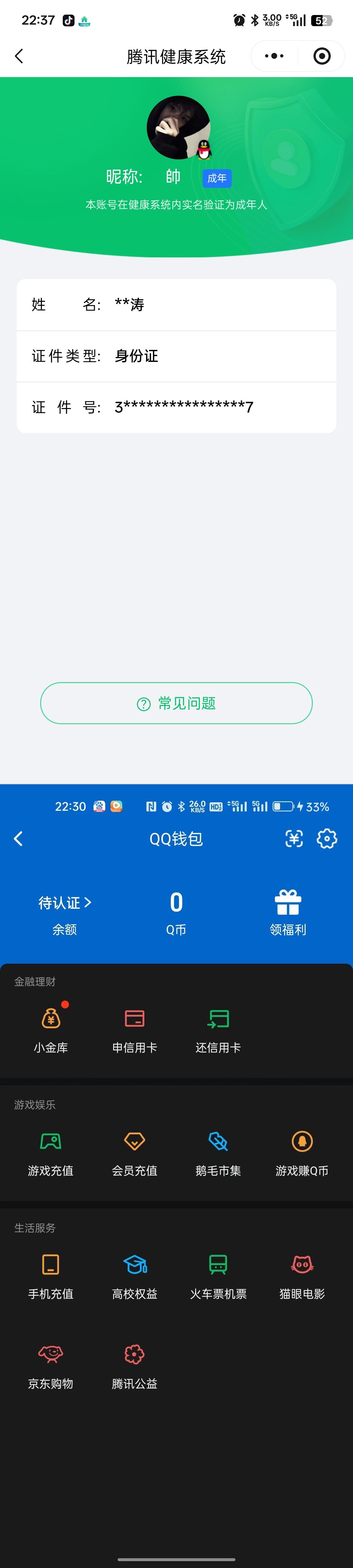Go back from the QQ钱包 page
This screenshot has height=1568, width=353.
click(18, 839)
